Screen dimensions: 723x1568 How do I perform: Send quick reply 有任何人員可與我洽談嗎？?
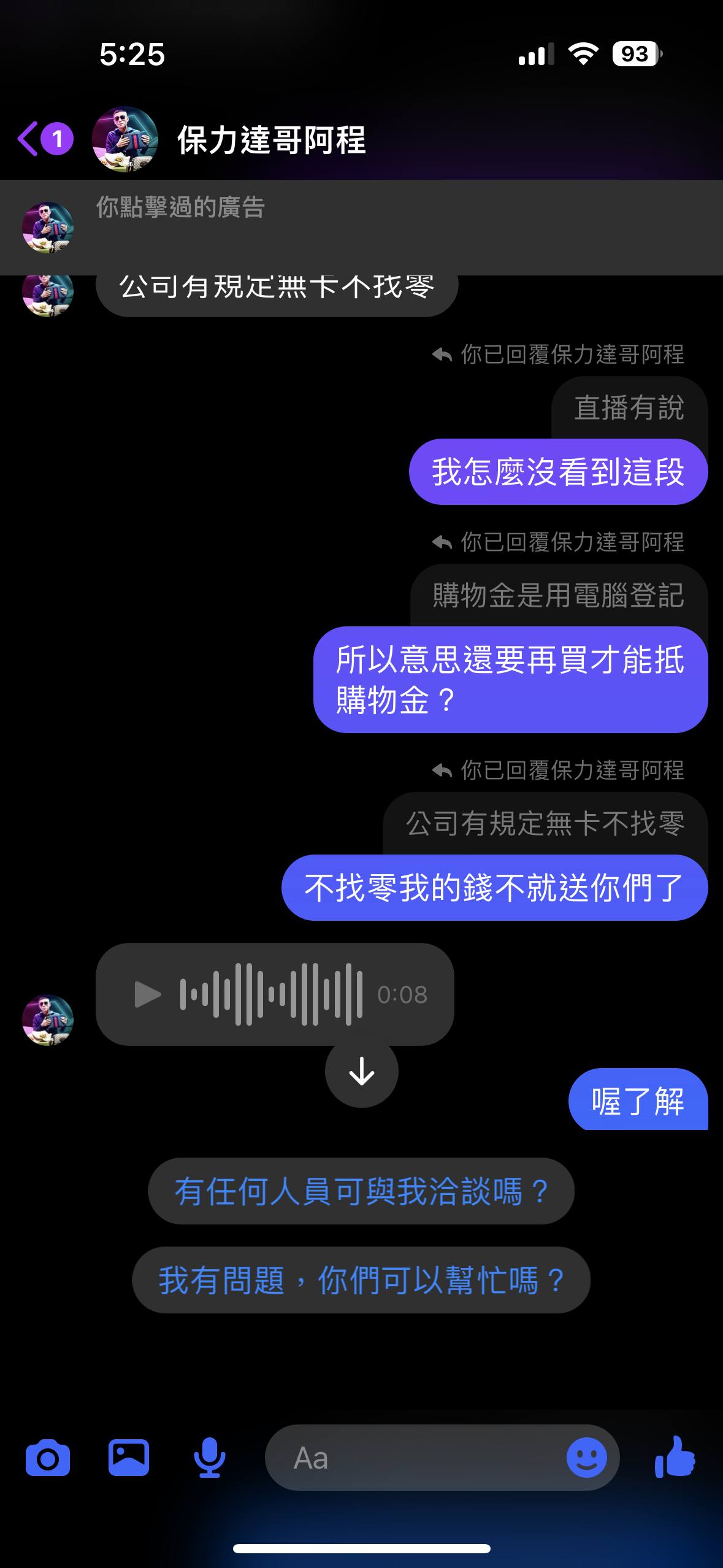[x=361, y=1191]
